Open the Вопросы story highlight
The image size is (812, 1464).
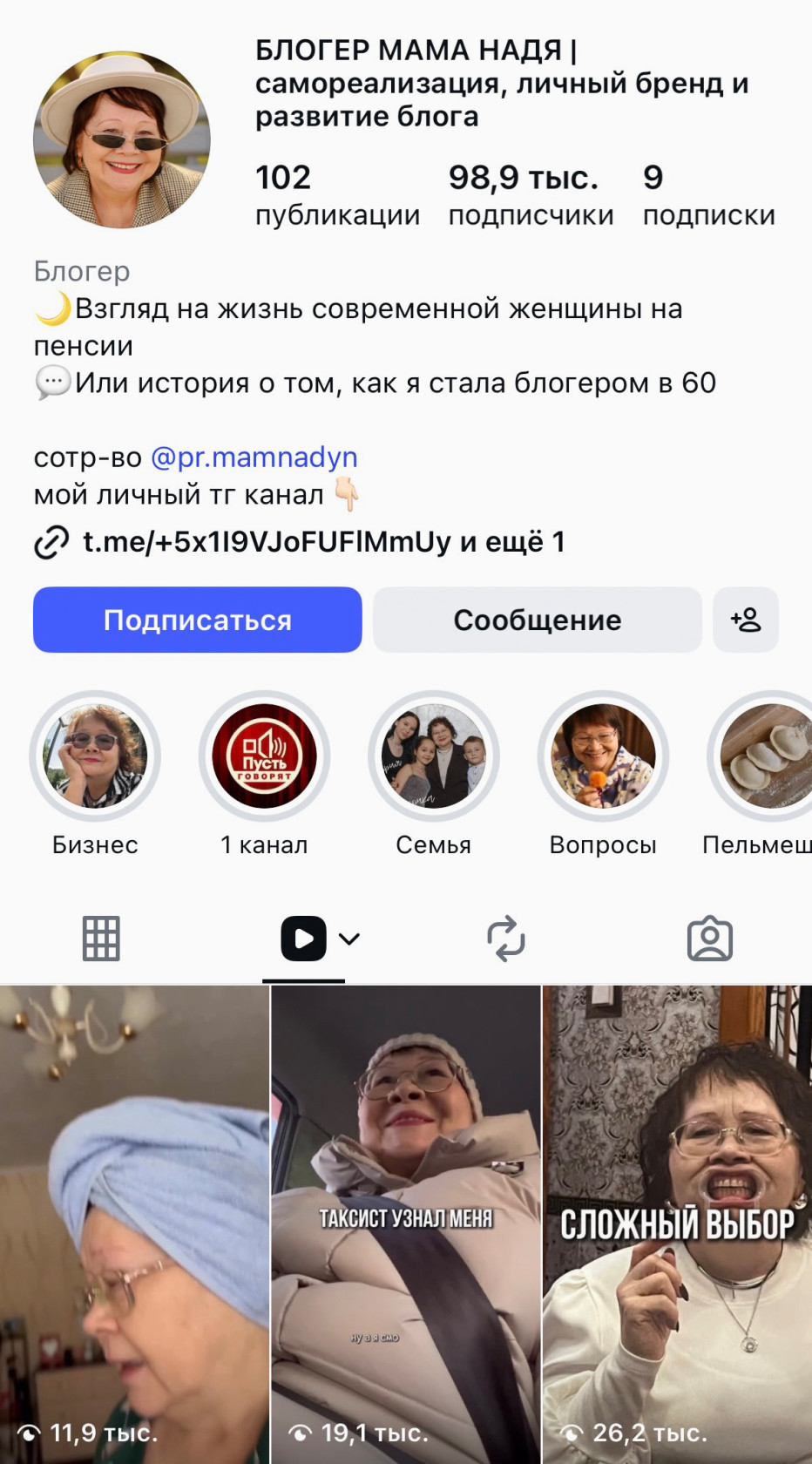coord(604,757)
